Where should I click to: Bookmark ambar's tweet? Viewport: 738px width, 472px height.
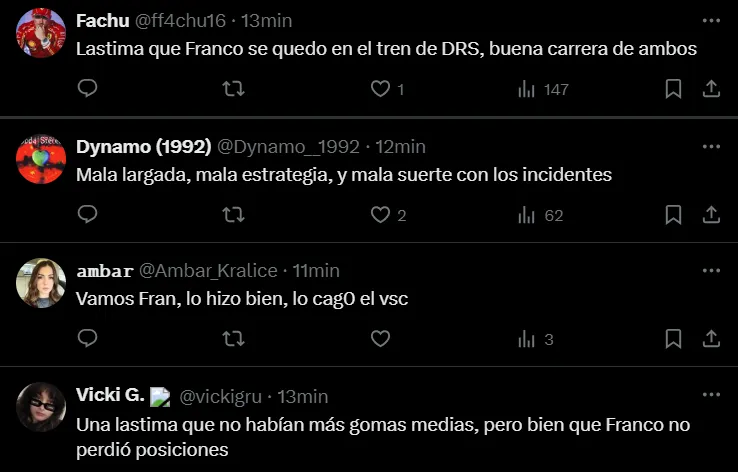click(674, 339)
